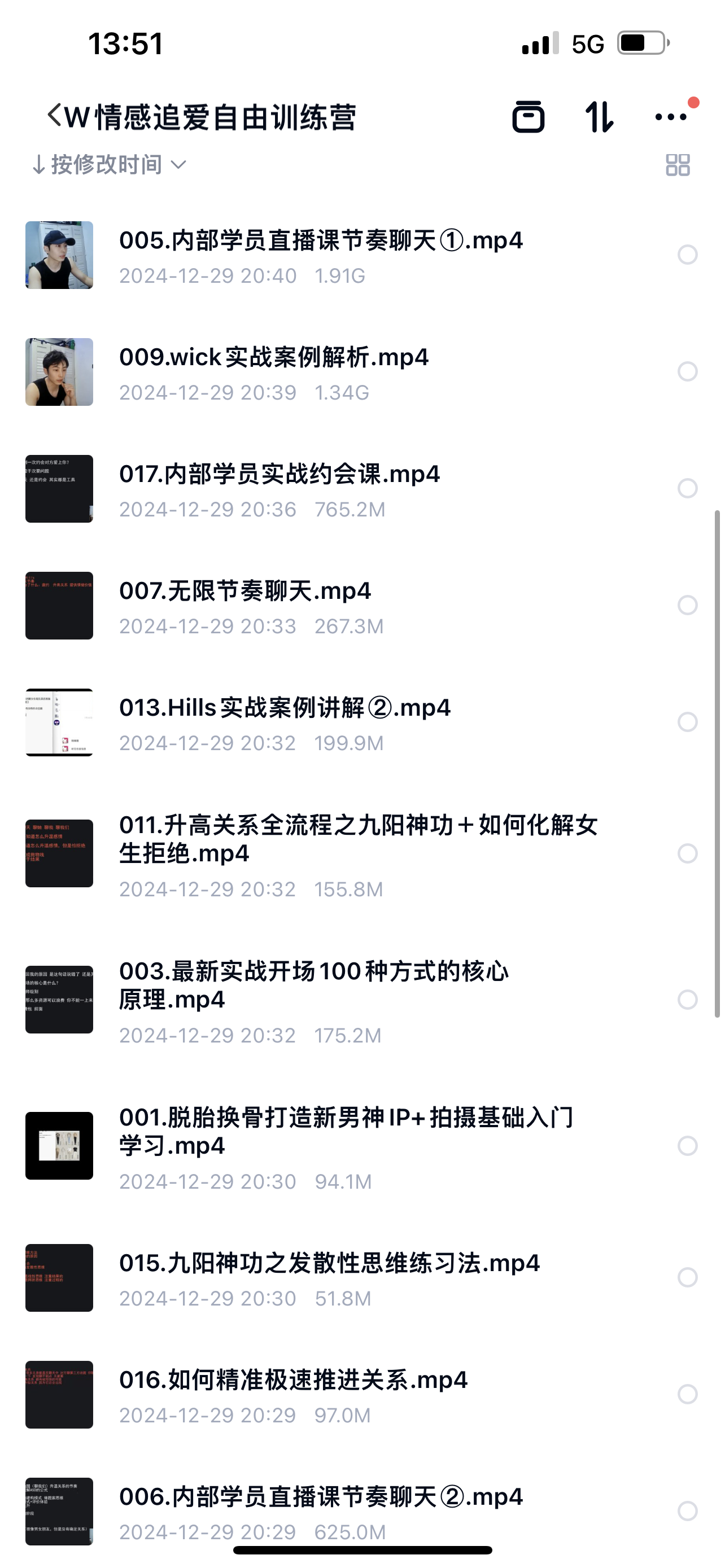Image resolution: width=725 pixels, height=1568 pixels.
Task: Select the checkbox for 017.内部学员实战约会课.mp4
Action: coord(687,488)
